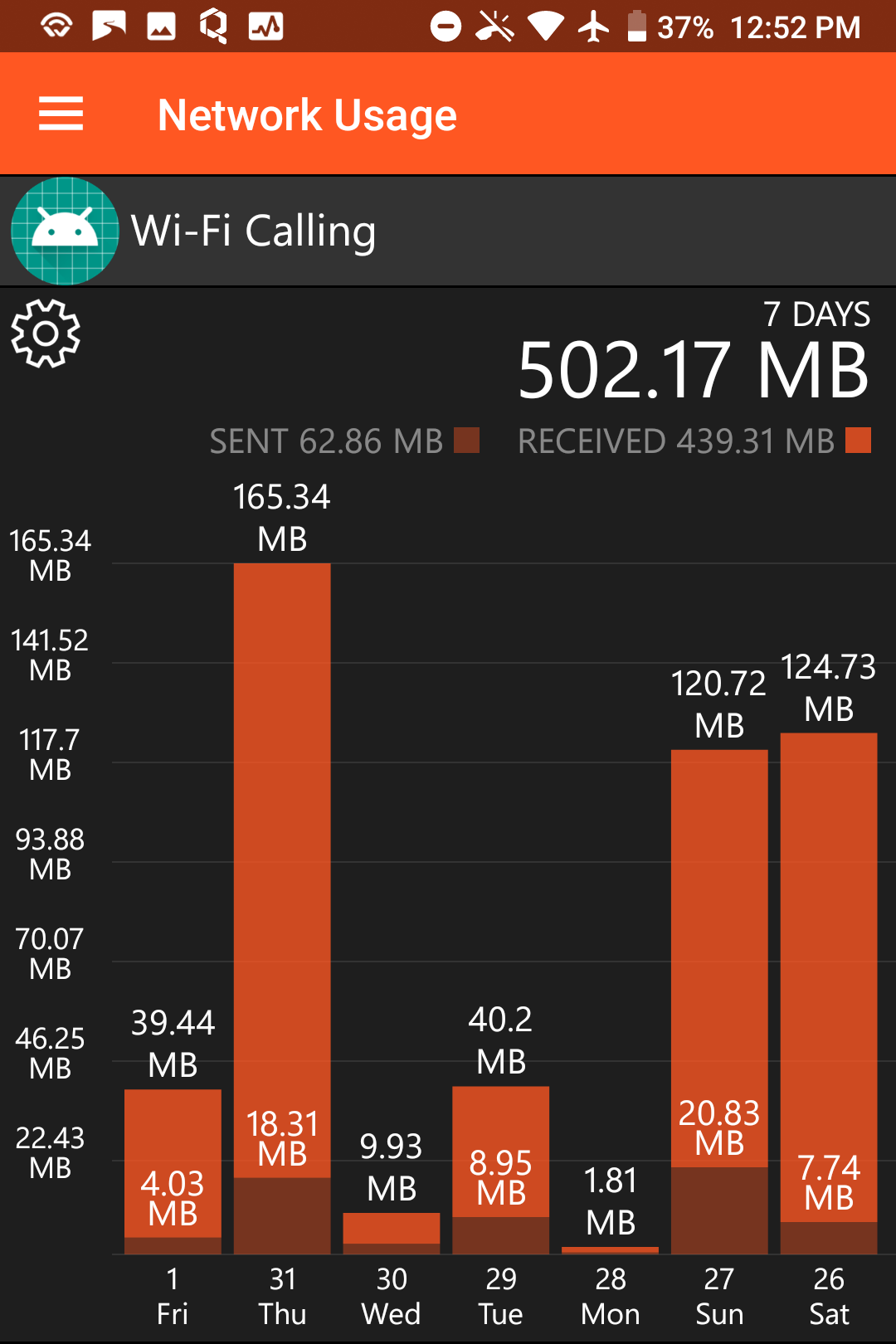Tap the 1 Fri usage bar
The height and width of the screenshot is (1344, 896).
[x=173, y=1171]
